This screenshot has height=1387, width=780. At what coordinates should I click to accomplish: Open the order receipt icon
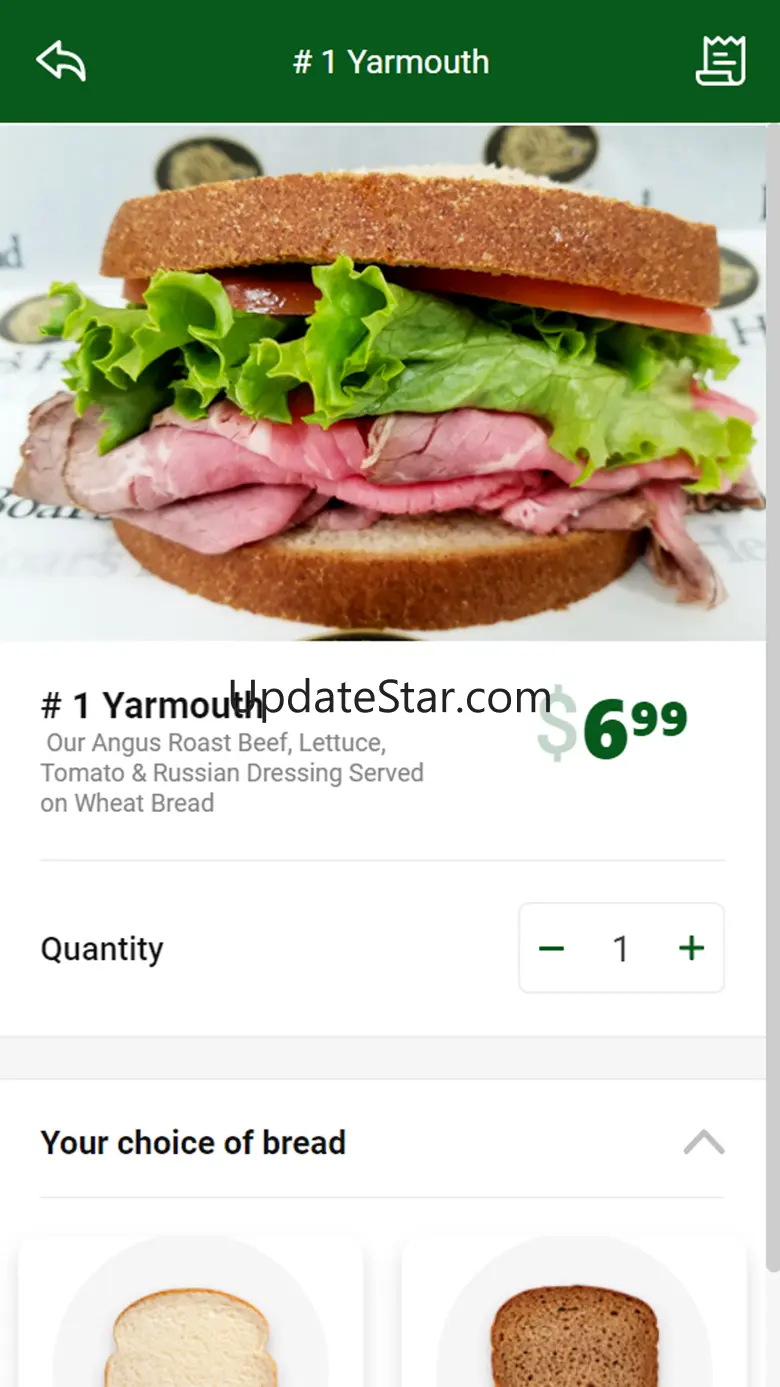pyautogui.click(x=720, y=62)
